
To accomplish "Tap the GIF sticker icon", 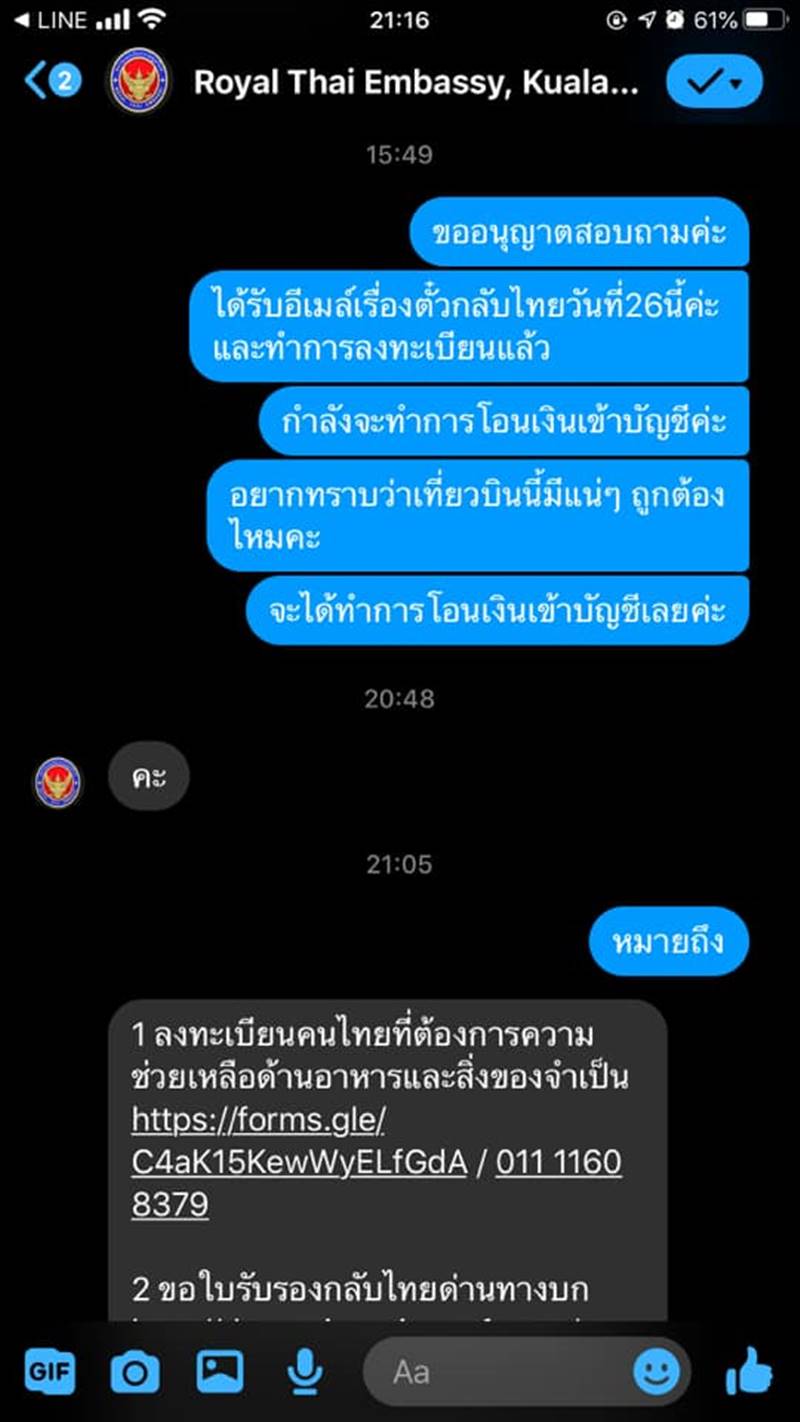I will (50, 1372).
